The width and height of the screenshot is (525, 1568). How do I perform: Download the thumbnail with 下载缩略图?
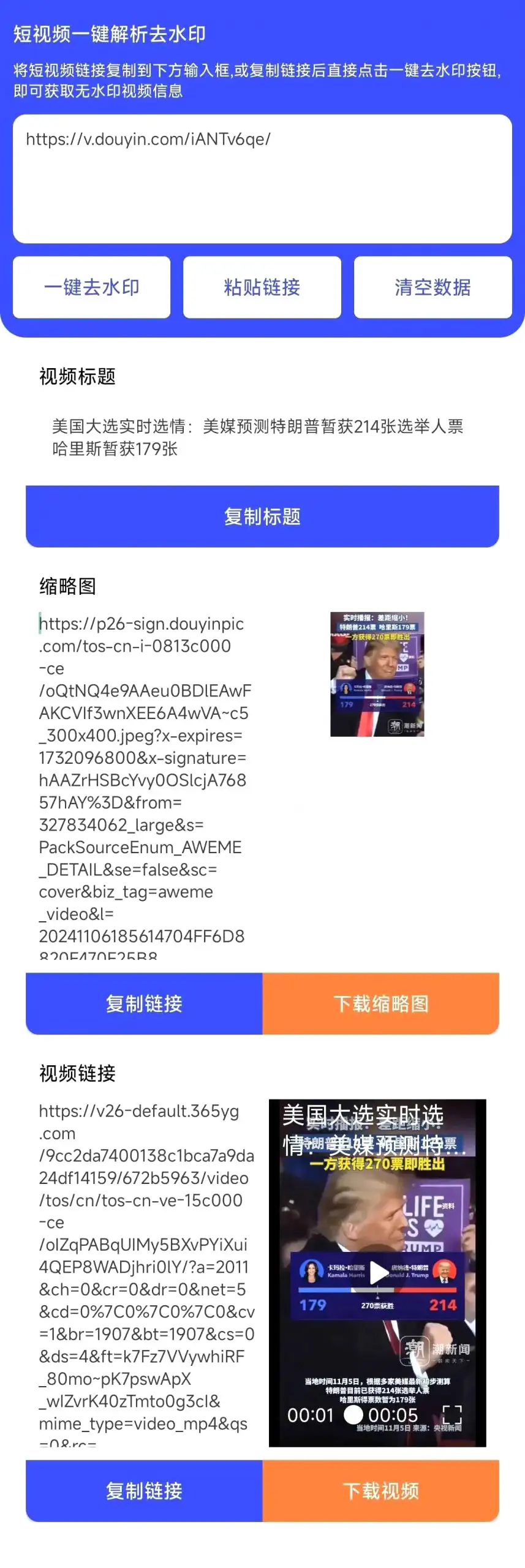click(380, 1003)
